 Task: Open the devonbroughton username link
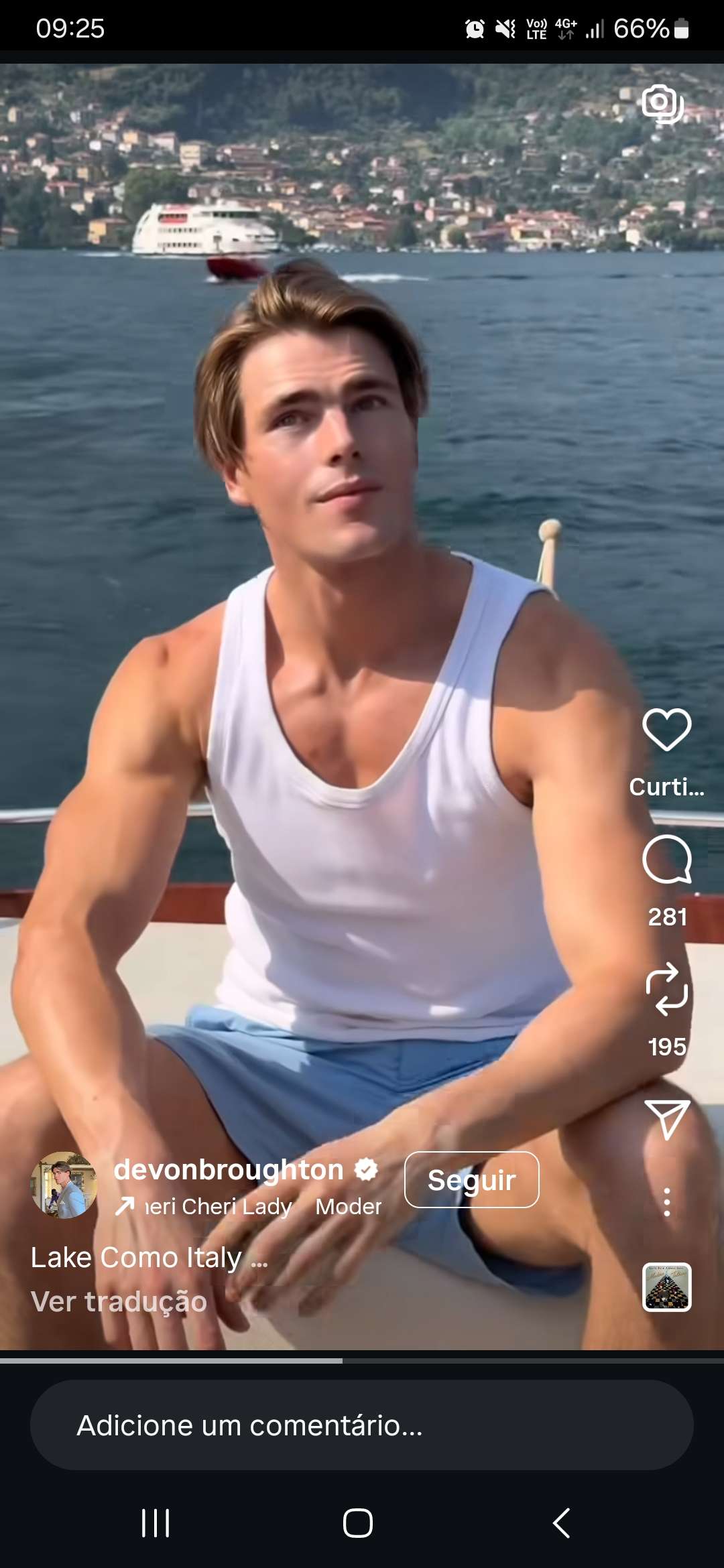pos(229,1170)
